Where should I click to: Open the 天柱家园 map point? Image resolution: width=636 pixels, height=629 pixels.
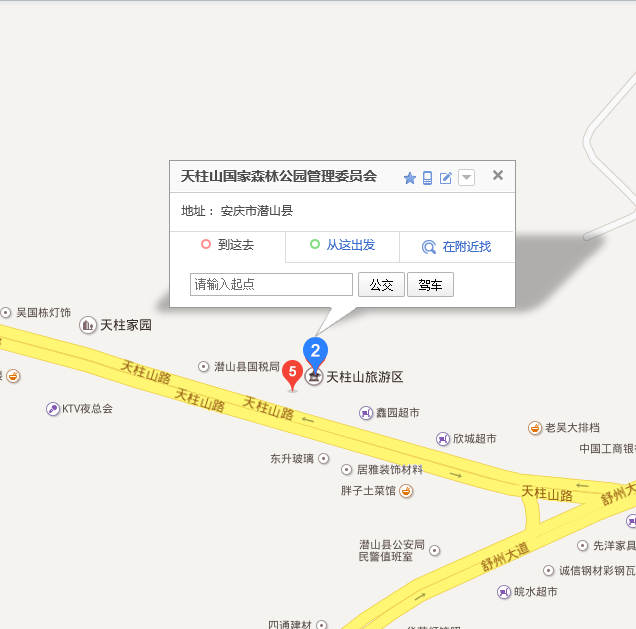[x=125, y=325]
